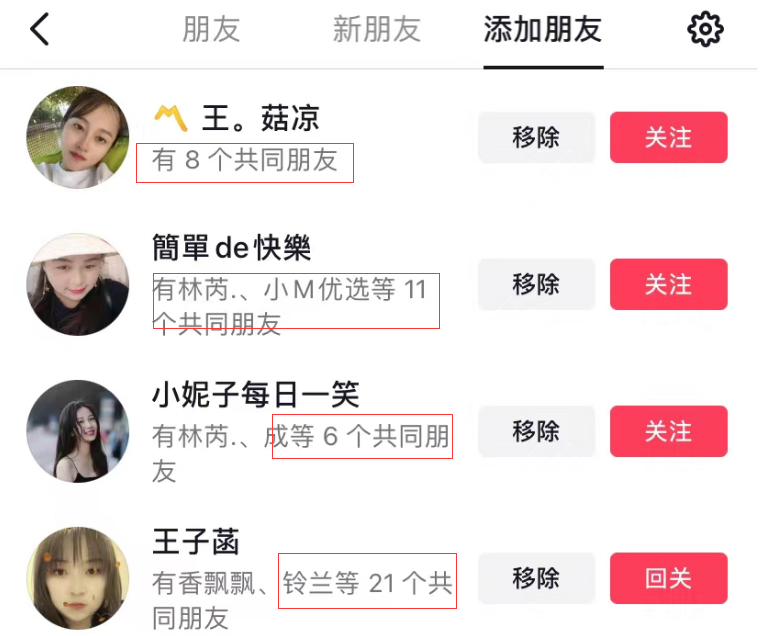Go back using the top-left arrow
This screenshot has width=770, height=636.
click(x=40, y=30)
